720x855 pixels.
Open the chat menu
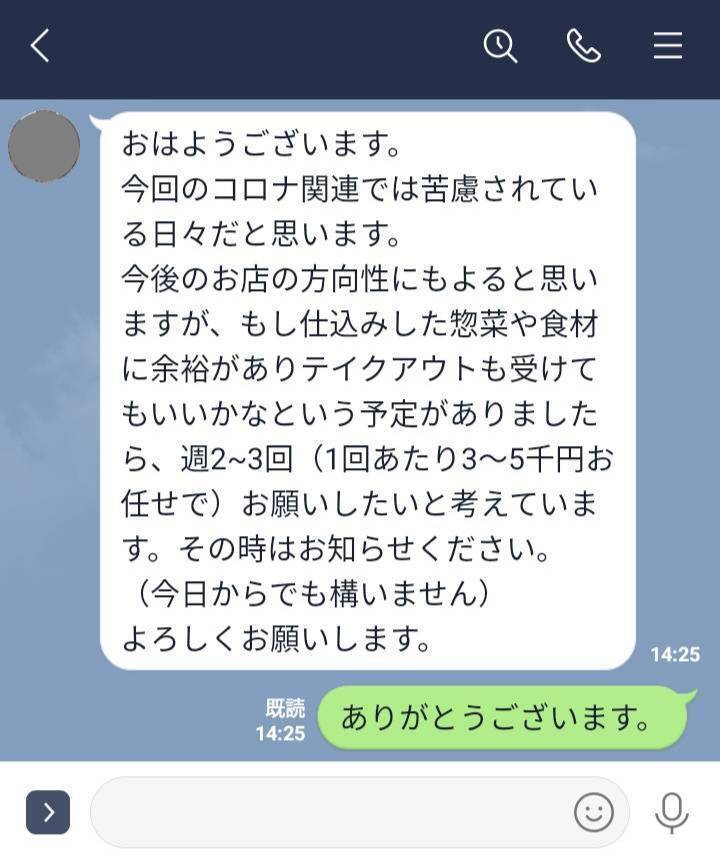coord(668,46)
